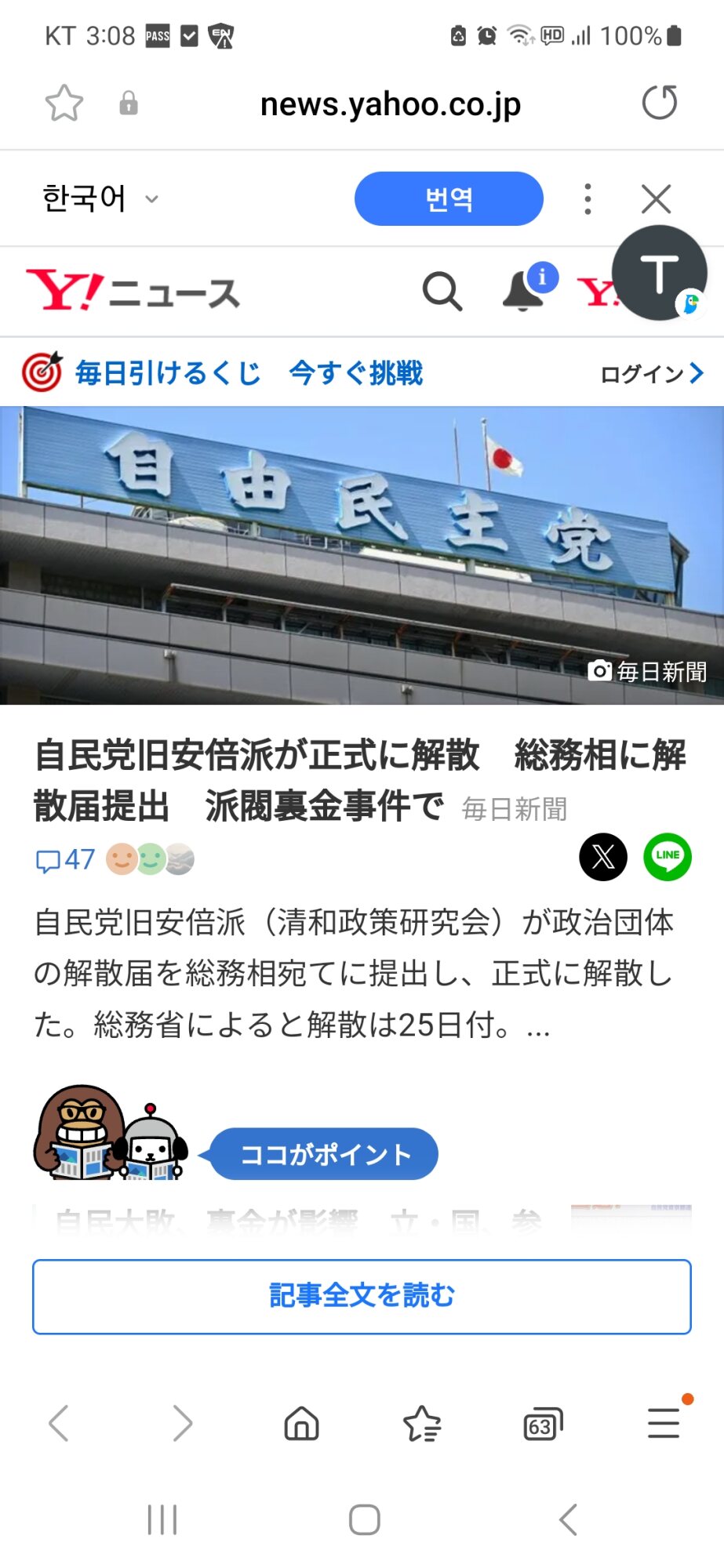Tap the floating T translate button

[x=660, y=274]
